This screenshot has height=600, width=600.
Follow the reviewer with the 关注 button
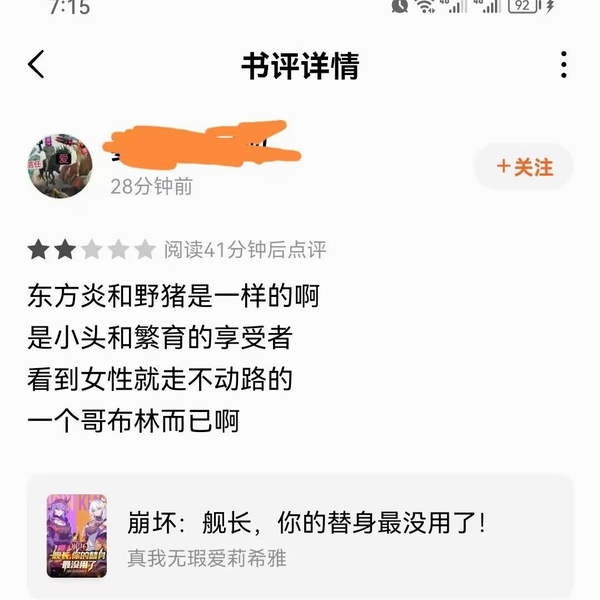524,167
